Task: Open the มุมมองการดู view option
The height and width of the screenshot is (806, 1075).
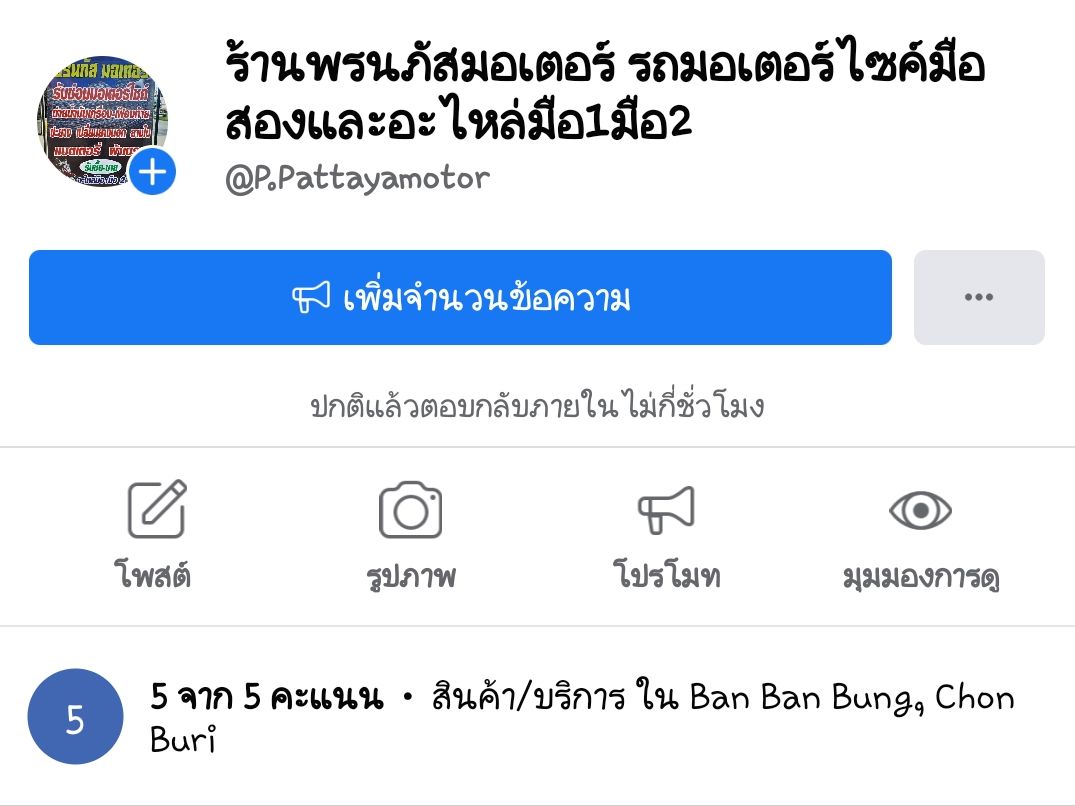Action: 920,535
